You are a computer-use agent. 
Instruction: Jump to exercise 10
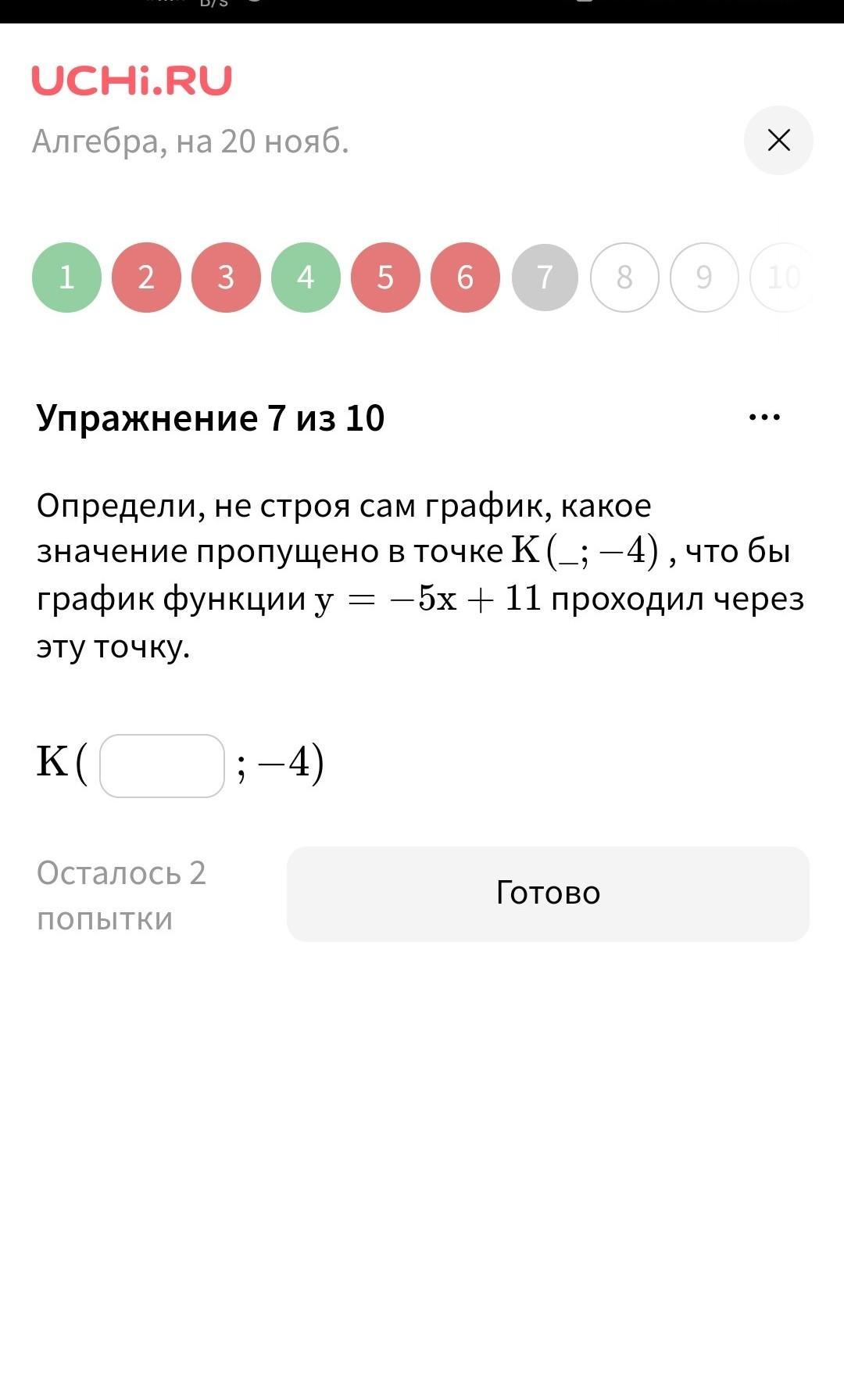pos(783,277)
